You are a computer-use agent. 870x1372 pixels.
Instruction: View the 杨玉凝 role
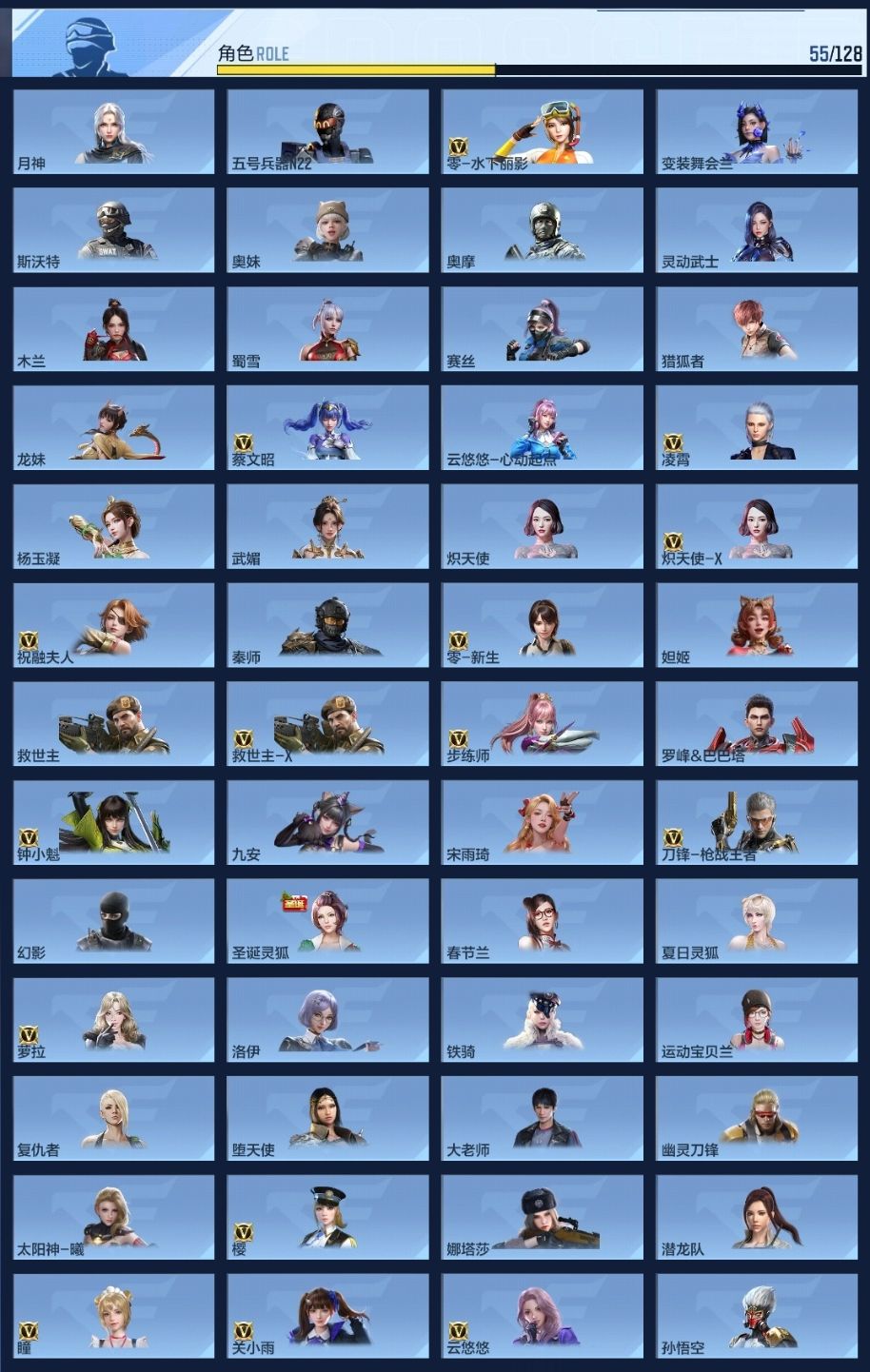tap(114, 527)
